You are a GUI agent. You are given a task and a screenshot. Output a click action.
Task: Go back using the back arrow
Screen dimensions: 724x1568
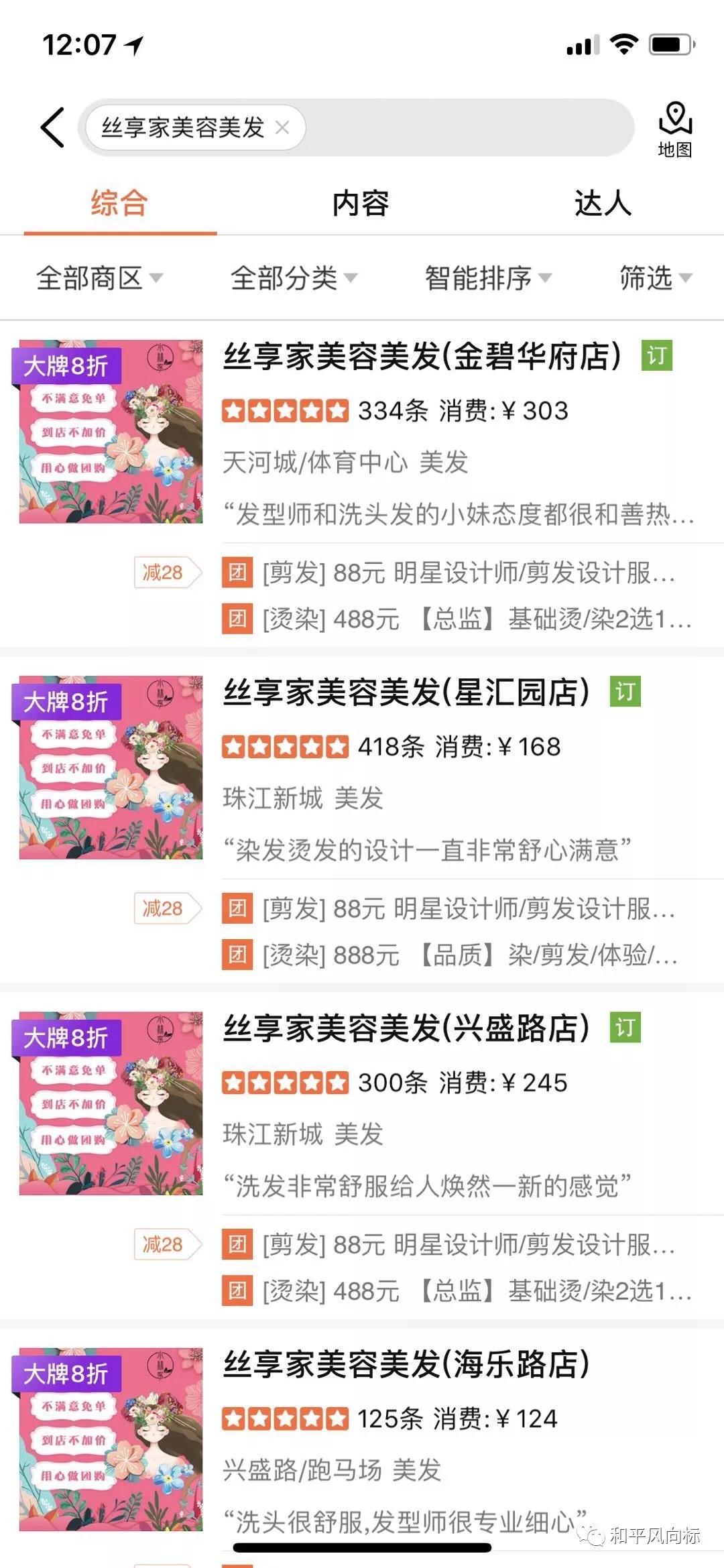(x=52, y=127)
